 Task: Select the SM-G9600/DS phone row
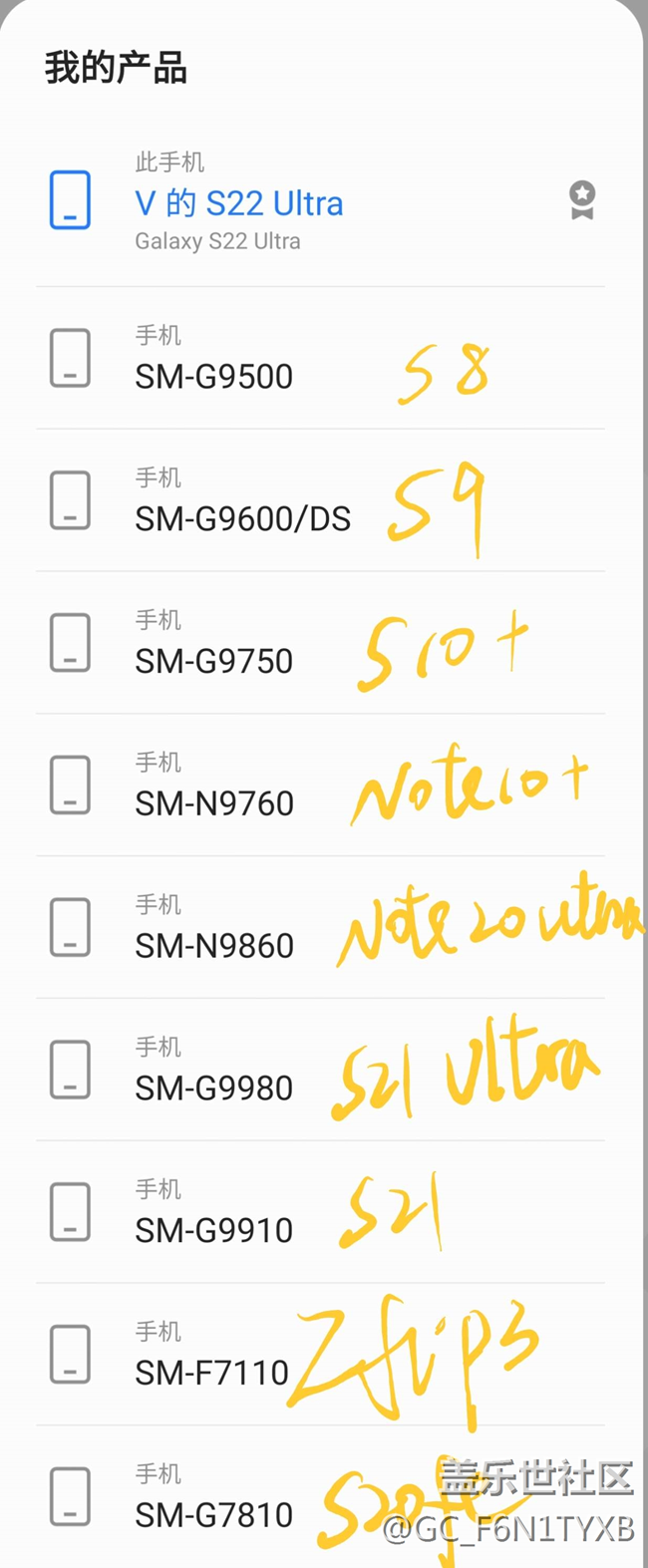(x=242, y=518)
